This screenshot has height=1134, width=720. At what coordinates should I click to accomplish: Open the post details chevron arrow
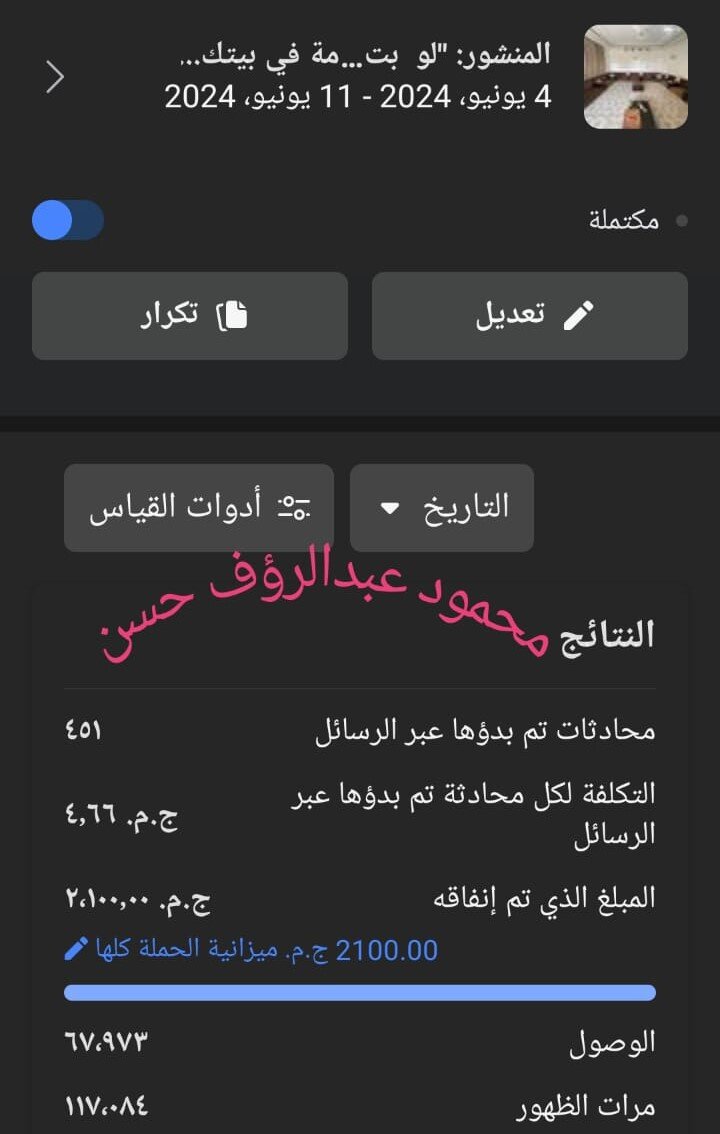point(55,77)
